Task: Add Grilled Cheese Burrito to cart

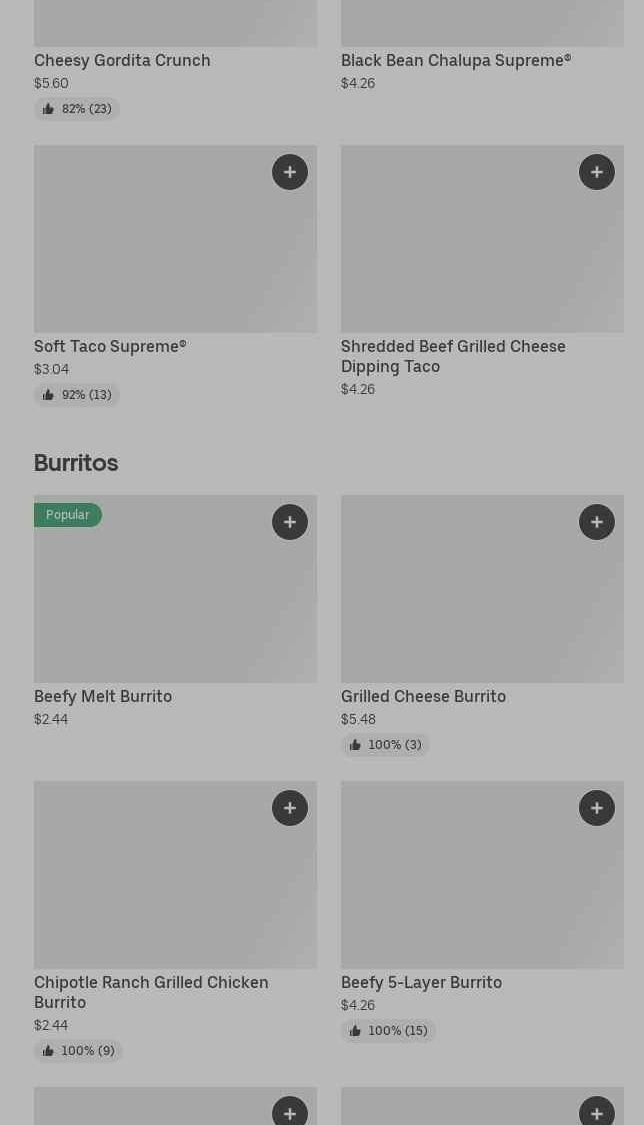Action: click(597, 522)
